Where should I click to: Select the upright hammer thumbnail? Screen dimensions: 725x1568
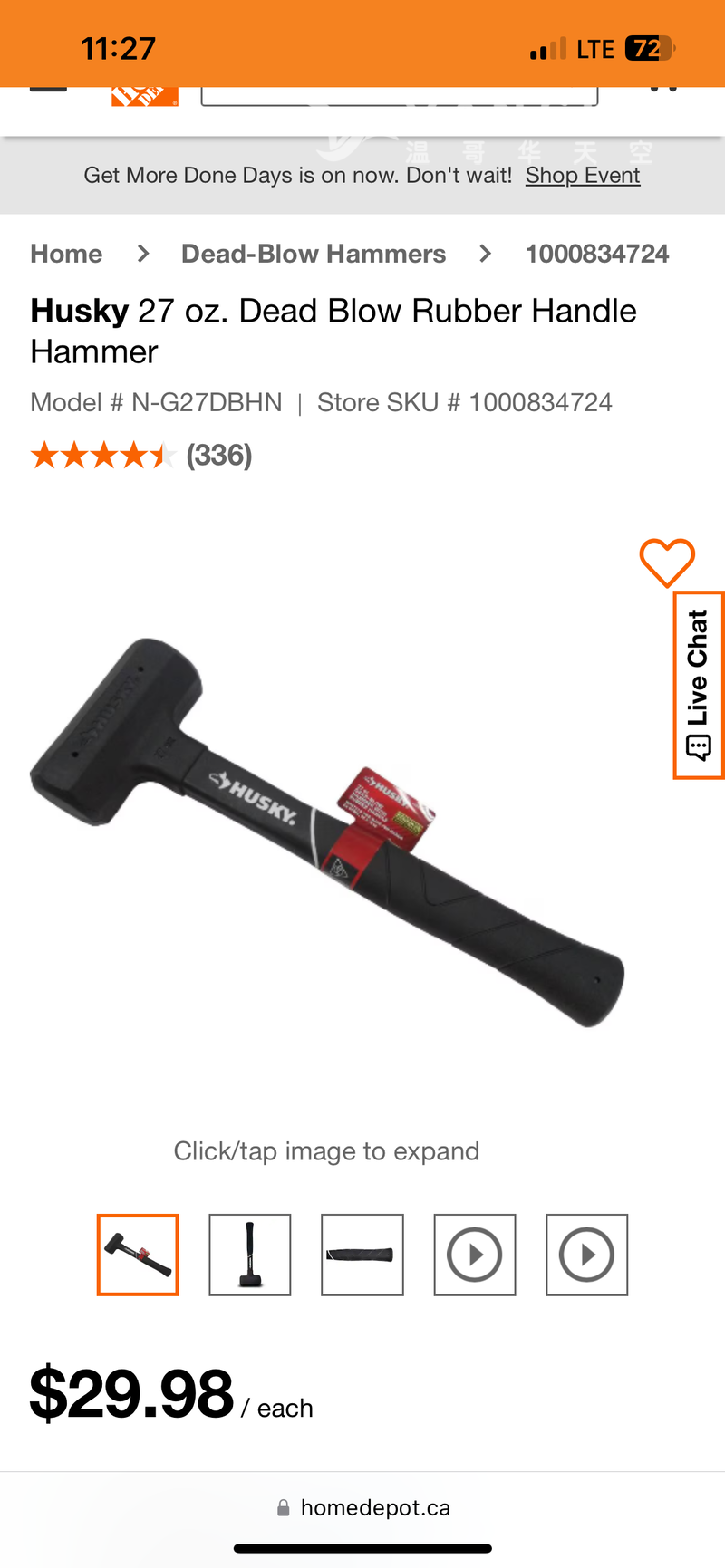click(250, 1255)
